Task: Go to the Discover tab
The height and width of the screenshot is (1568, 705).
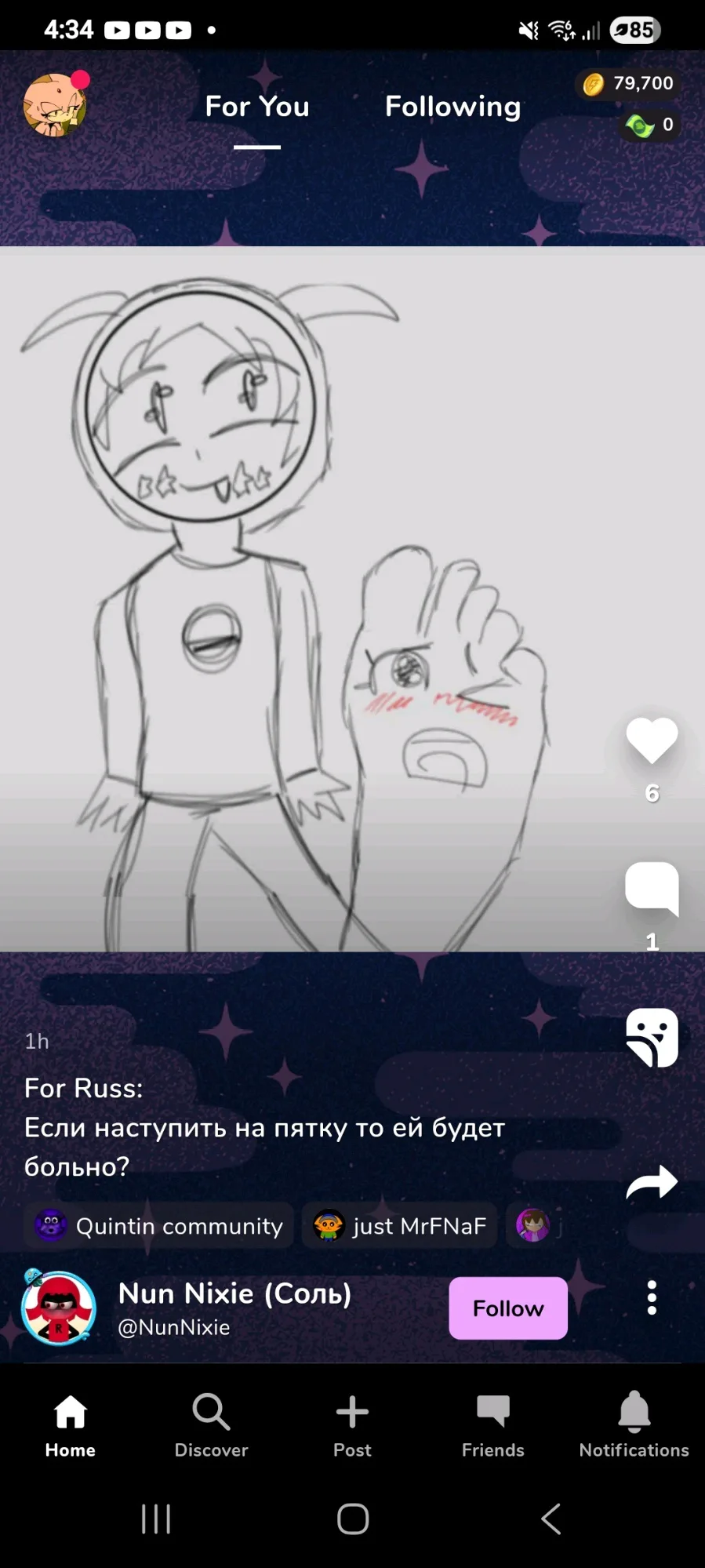Action: pos(211,1425)
